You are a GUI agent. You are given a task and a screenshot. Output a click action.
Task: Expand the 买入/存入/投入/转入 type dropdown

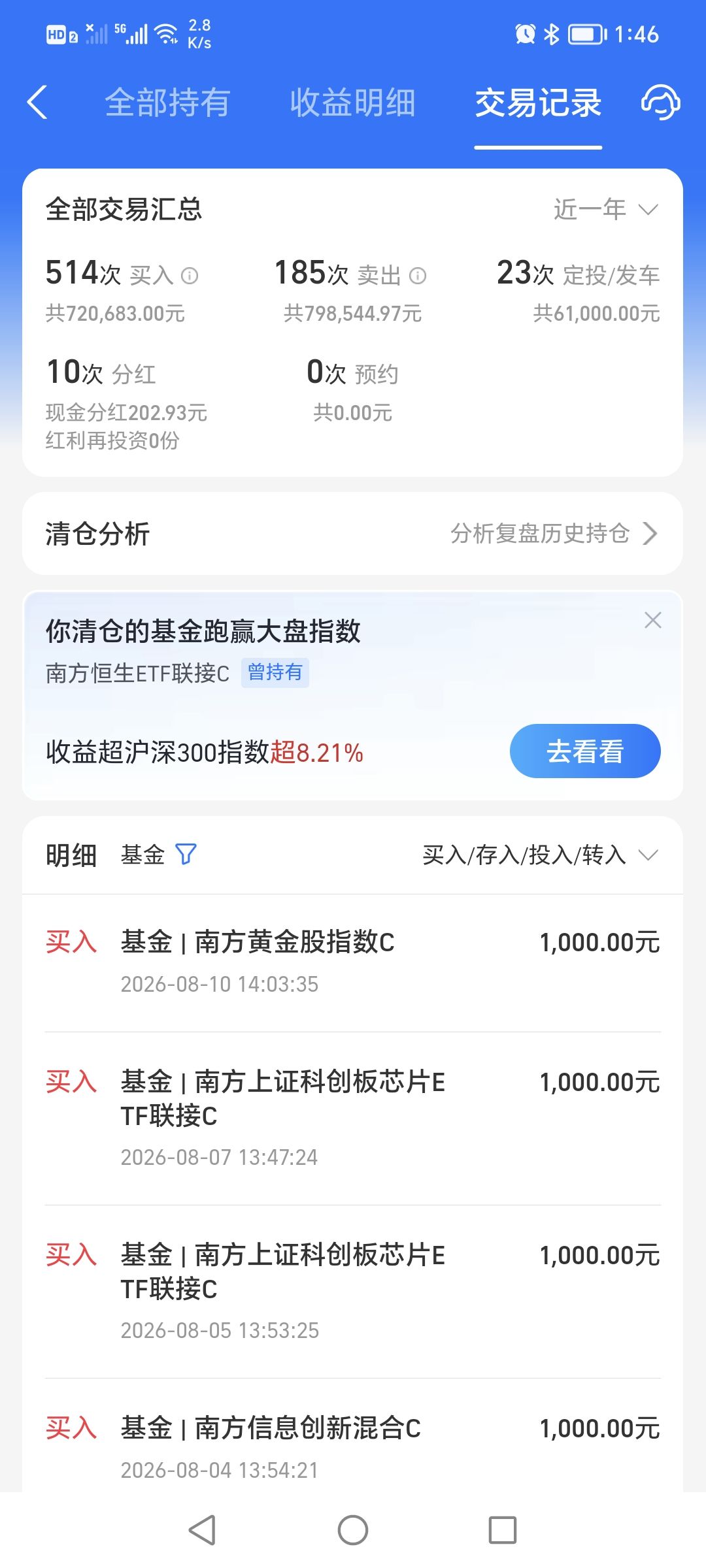click(x=541, y=855)
